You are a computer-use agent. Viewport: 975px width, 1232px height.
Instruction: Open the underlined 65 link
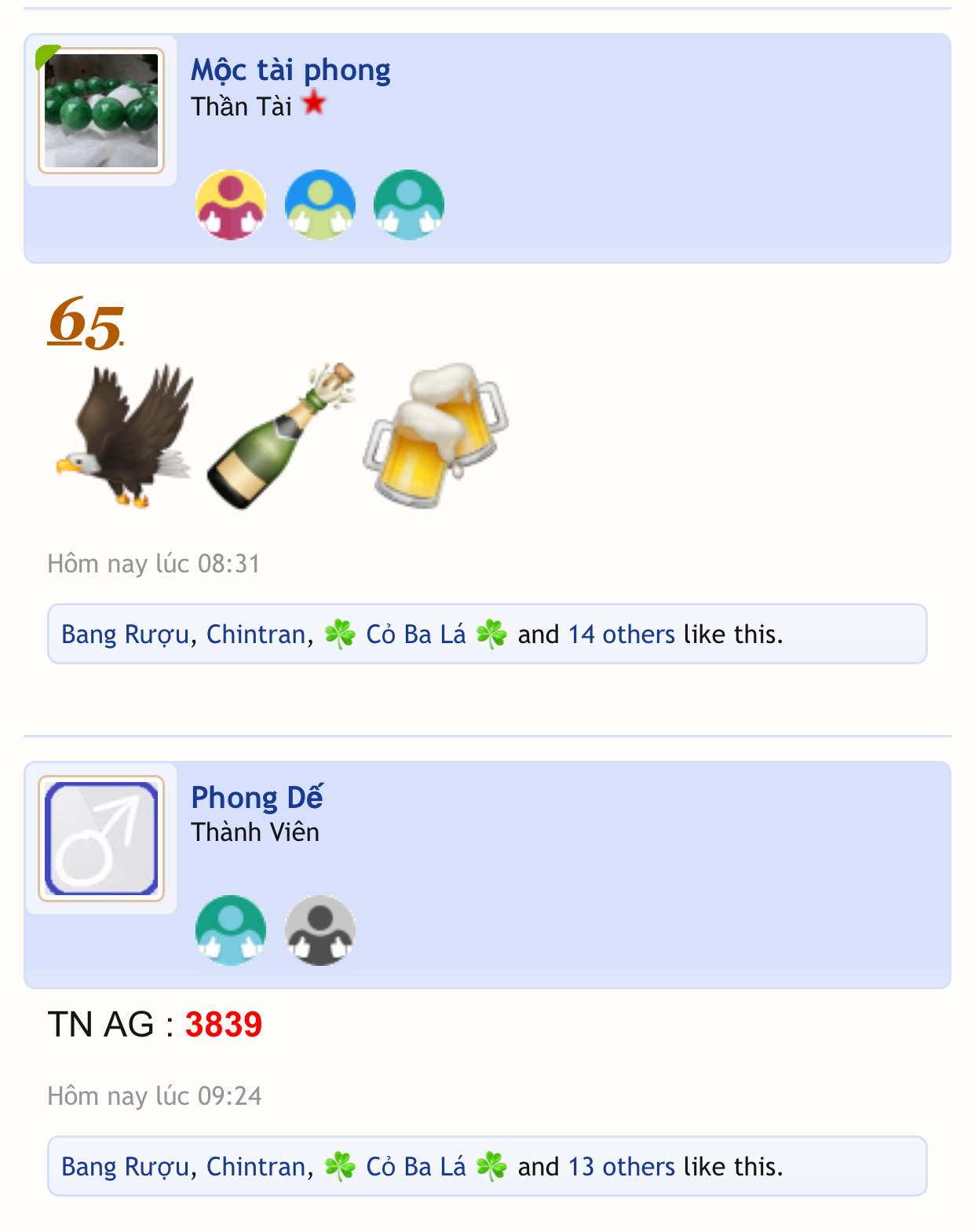click(85, 323)
